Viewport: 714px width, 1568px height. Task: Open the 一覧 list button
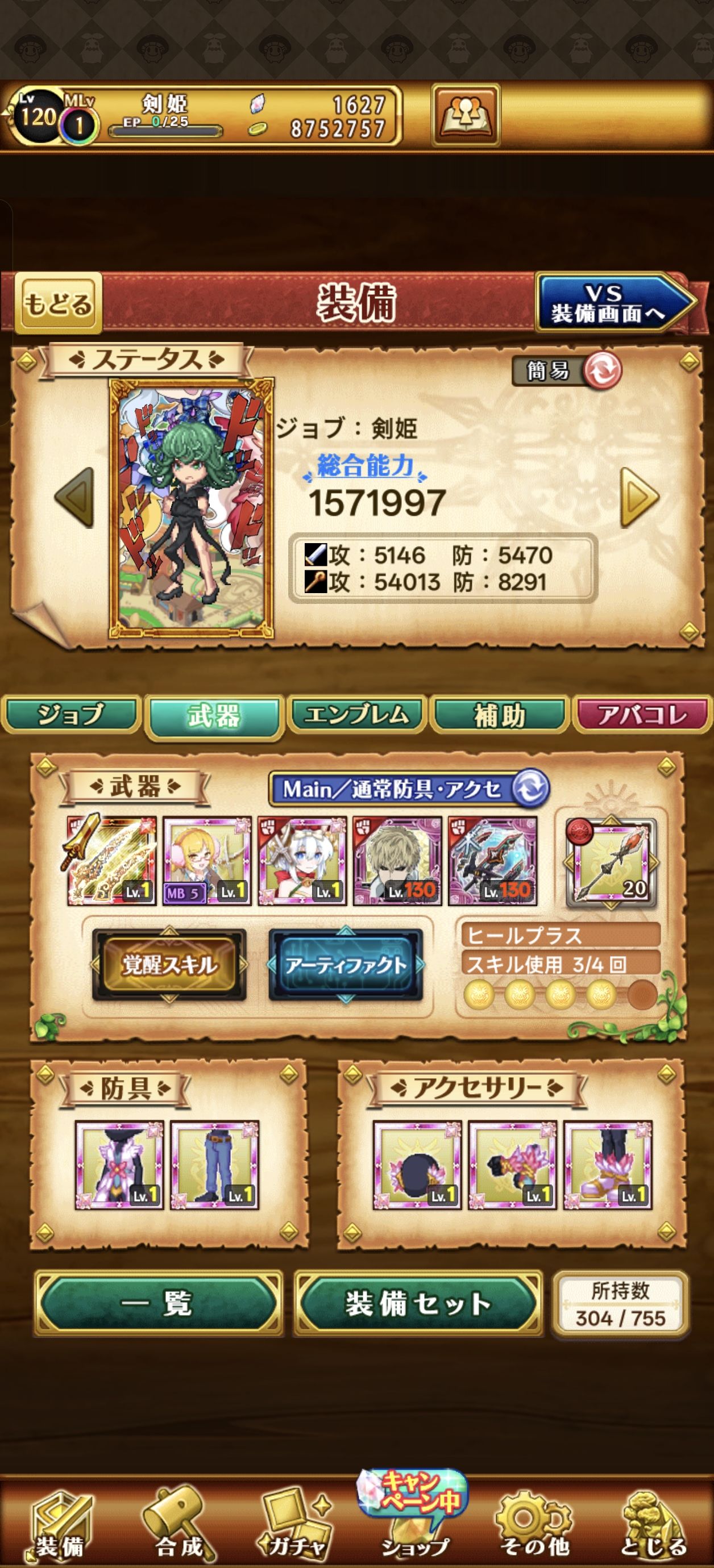[159, 1303]
